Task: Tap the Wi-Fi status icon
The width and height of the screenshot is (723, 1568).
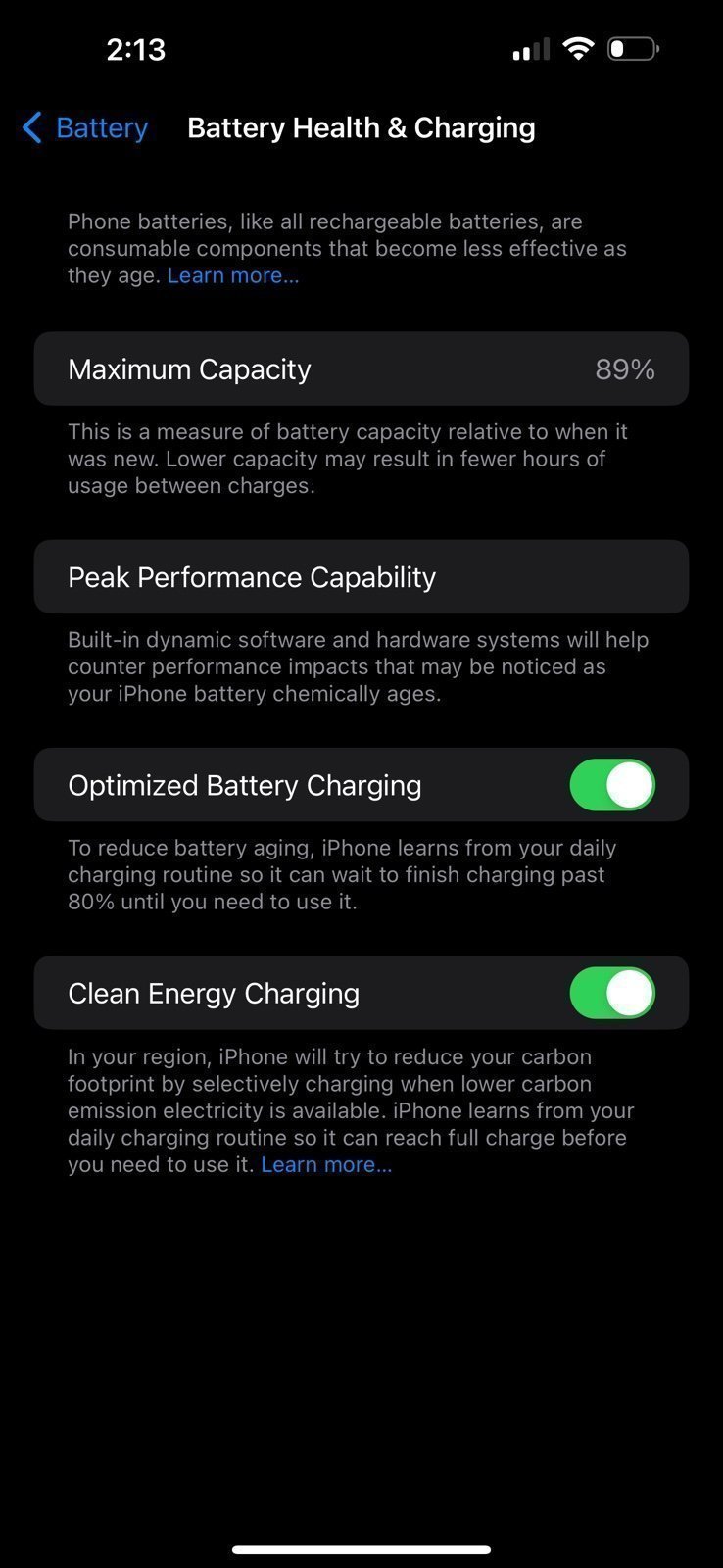Action: point(578,48)
